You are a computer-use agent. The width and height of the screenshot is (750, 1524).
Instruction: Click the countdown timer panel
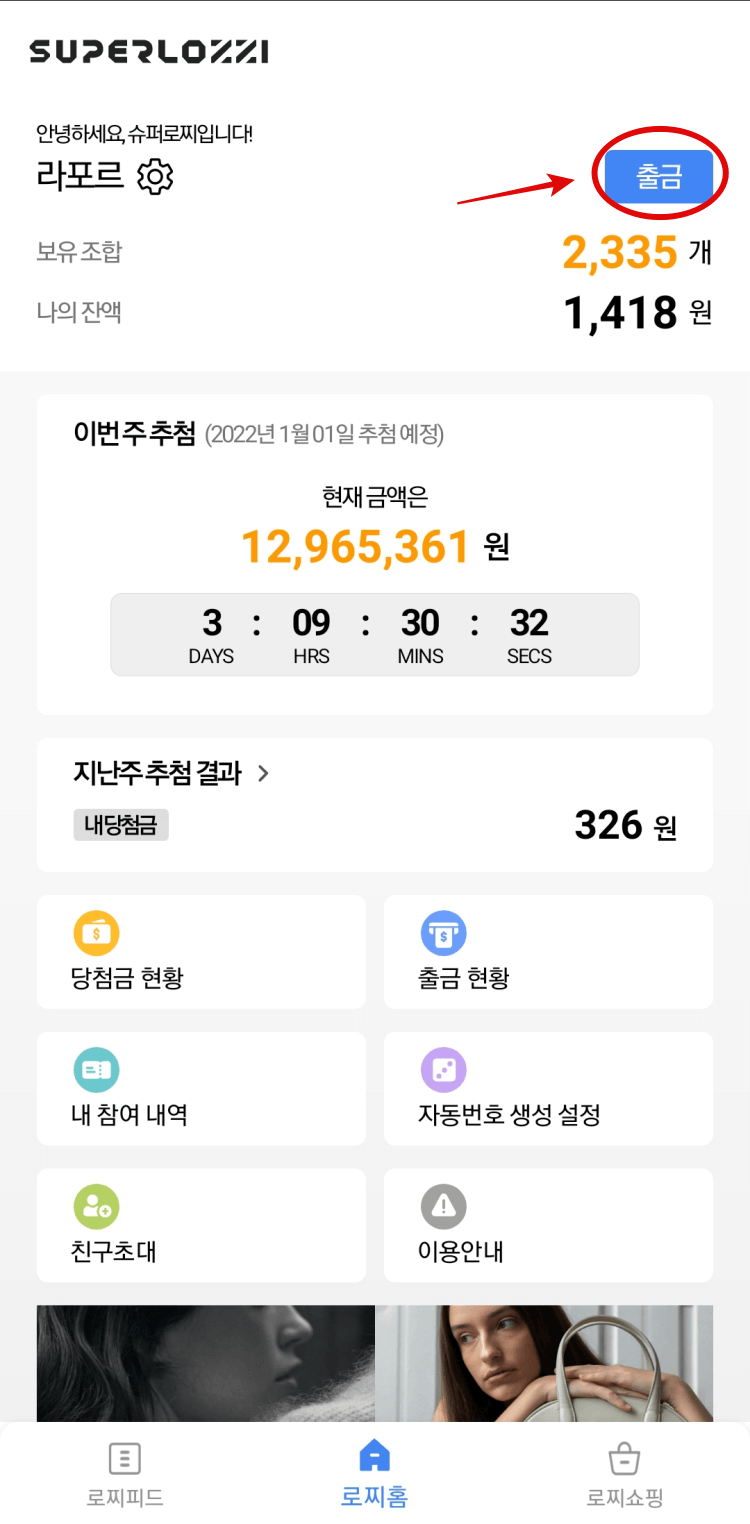(374, 634)
